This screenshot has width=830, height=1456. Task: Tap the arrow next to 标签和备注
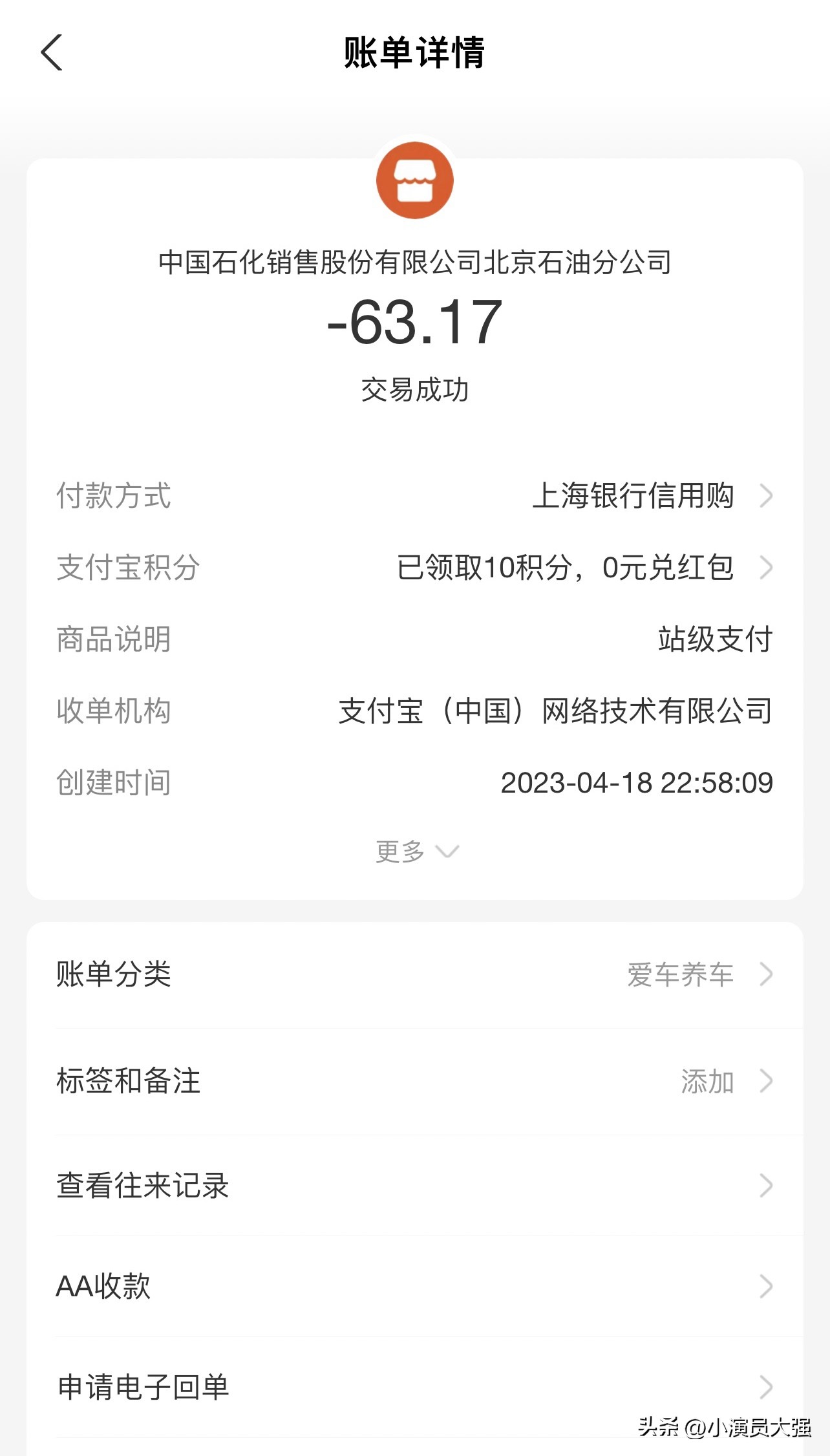pos(768,1080)
